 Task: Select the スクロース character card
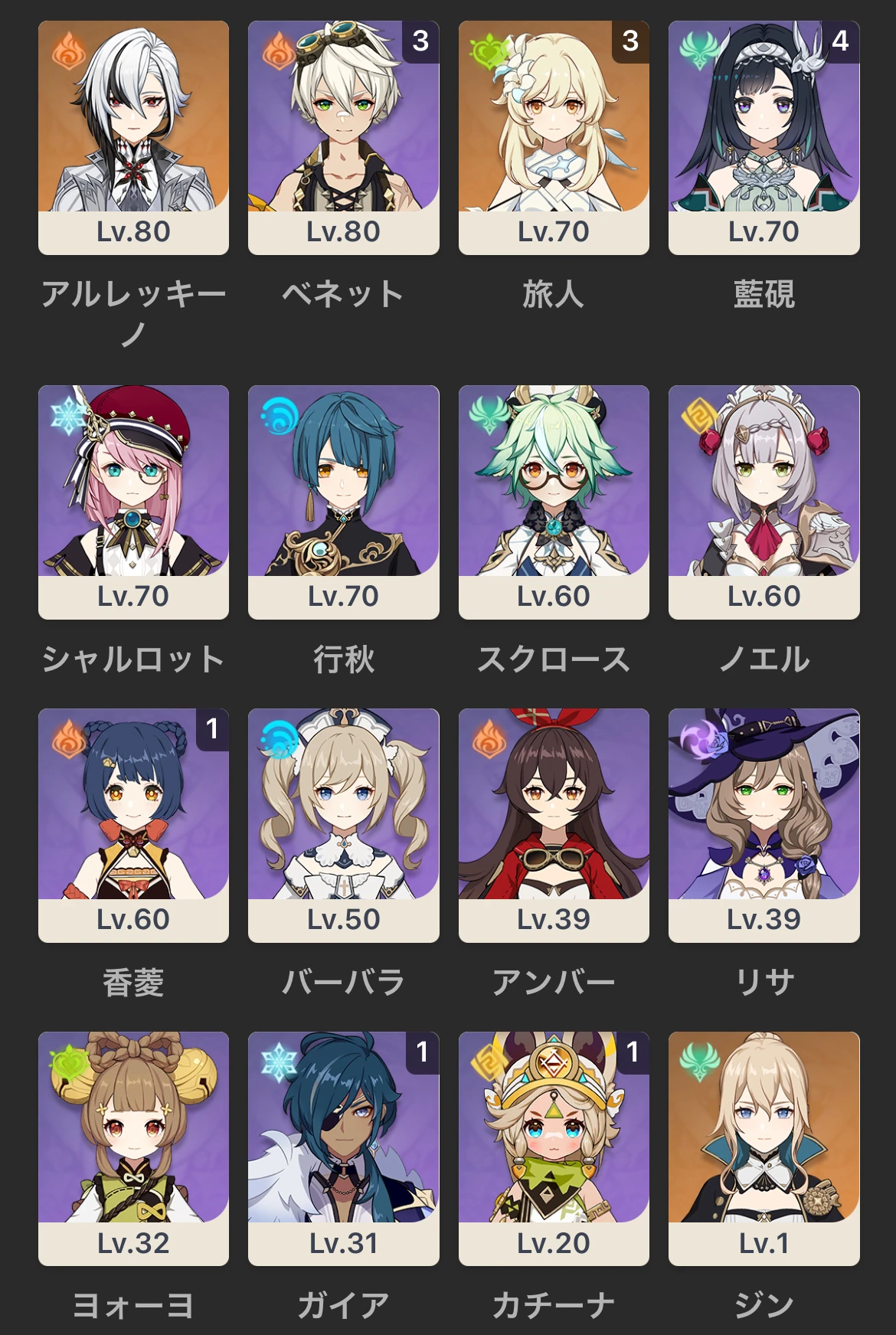click(554, 502)
